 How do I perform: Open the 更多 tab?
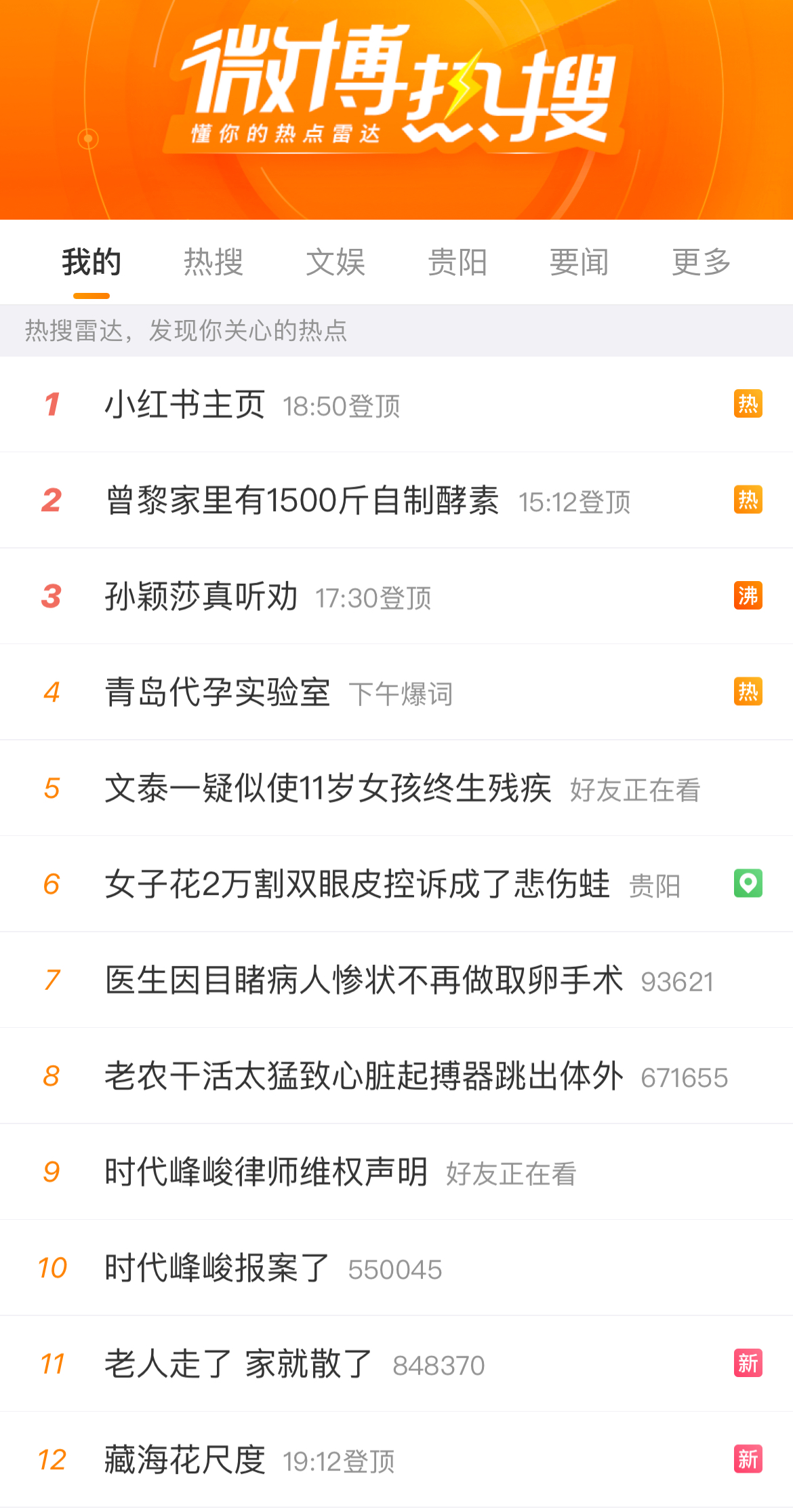click(x=701, y=262)
